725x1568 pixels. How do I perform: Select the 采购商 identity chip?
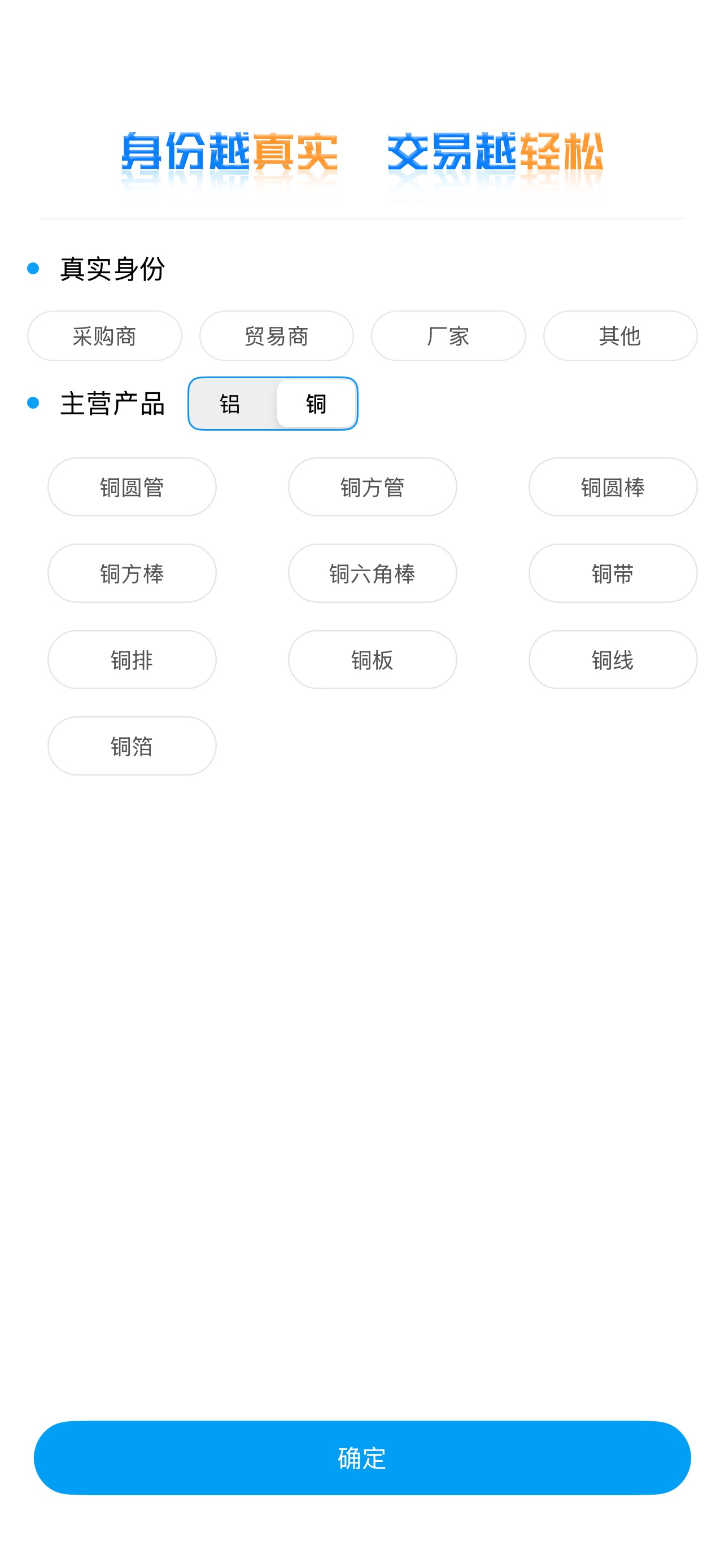click(x=104, y=336)
